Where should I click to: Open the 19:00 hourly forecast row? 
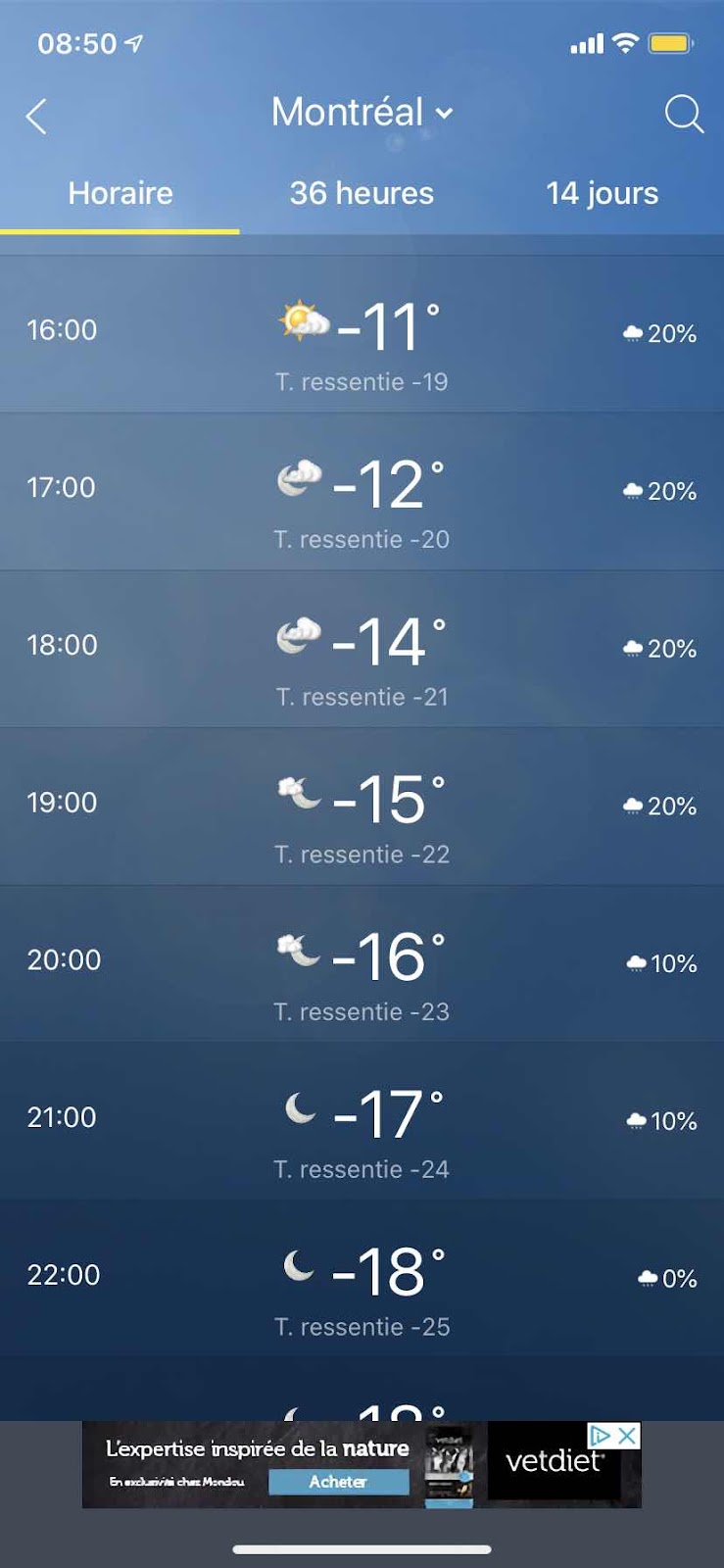(362, 806)
